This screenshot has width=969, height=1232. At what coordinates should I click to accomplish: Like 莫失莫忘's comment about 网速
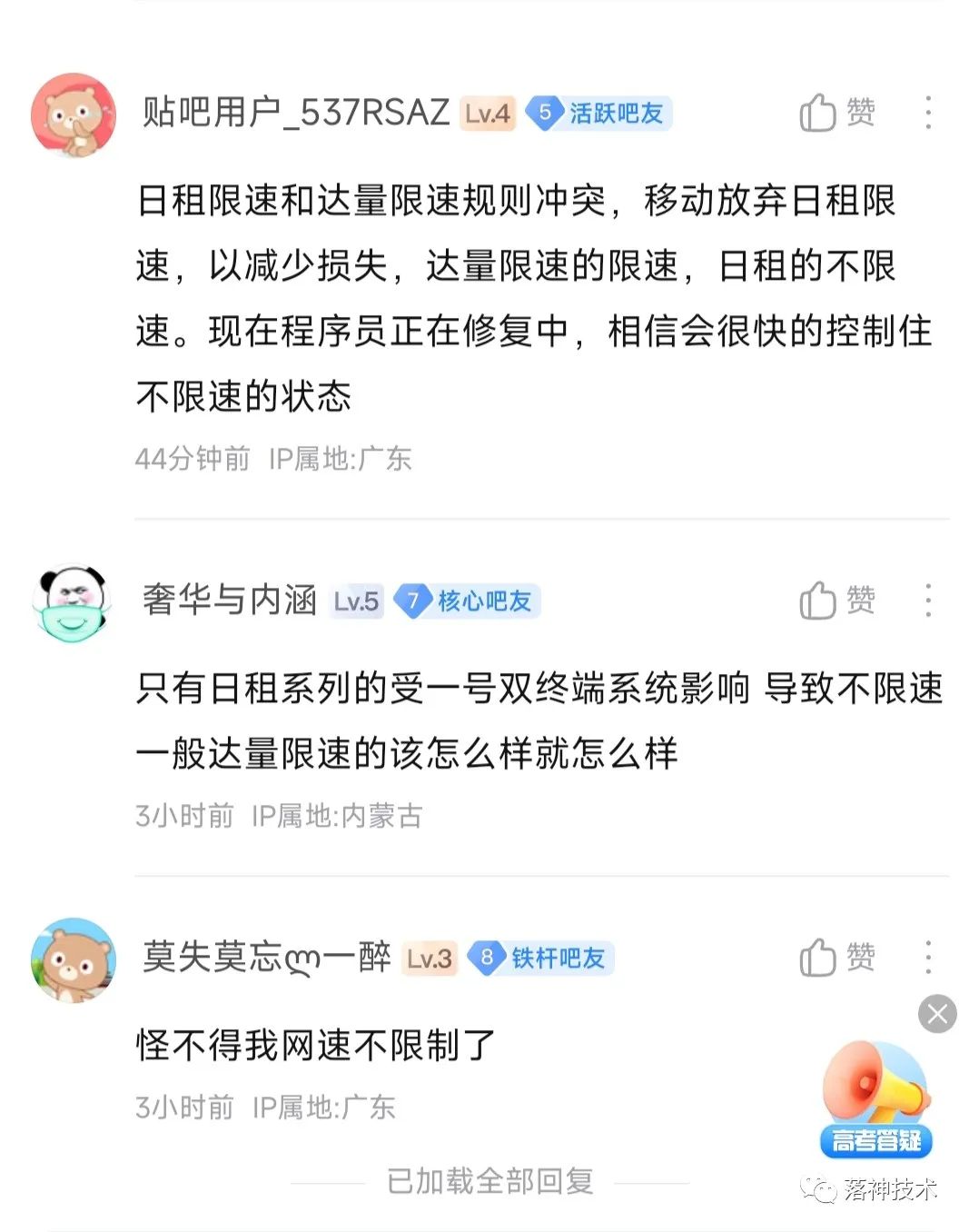click(x=836, y=958)
